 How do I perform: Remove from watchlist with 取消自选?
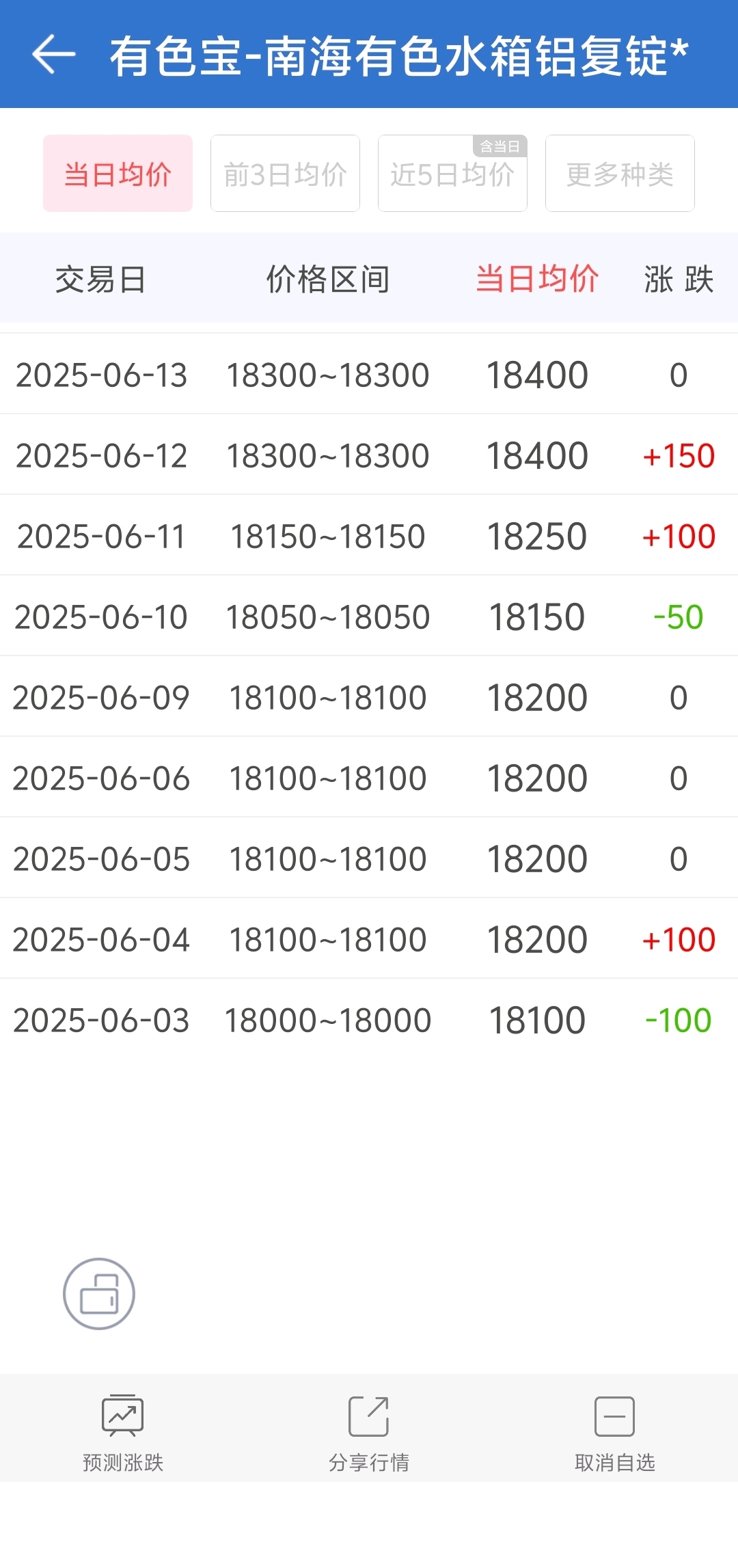615,1433
